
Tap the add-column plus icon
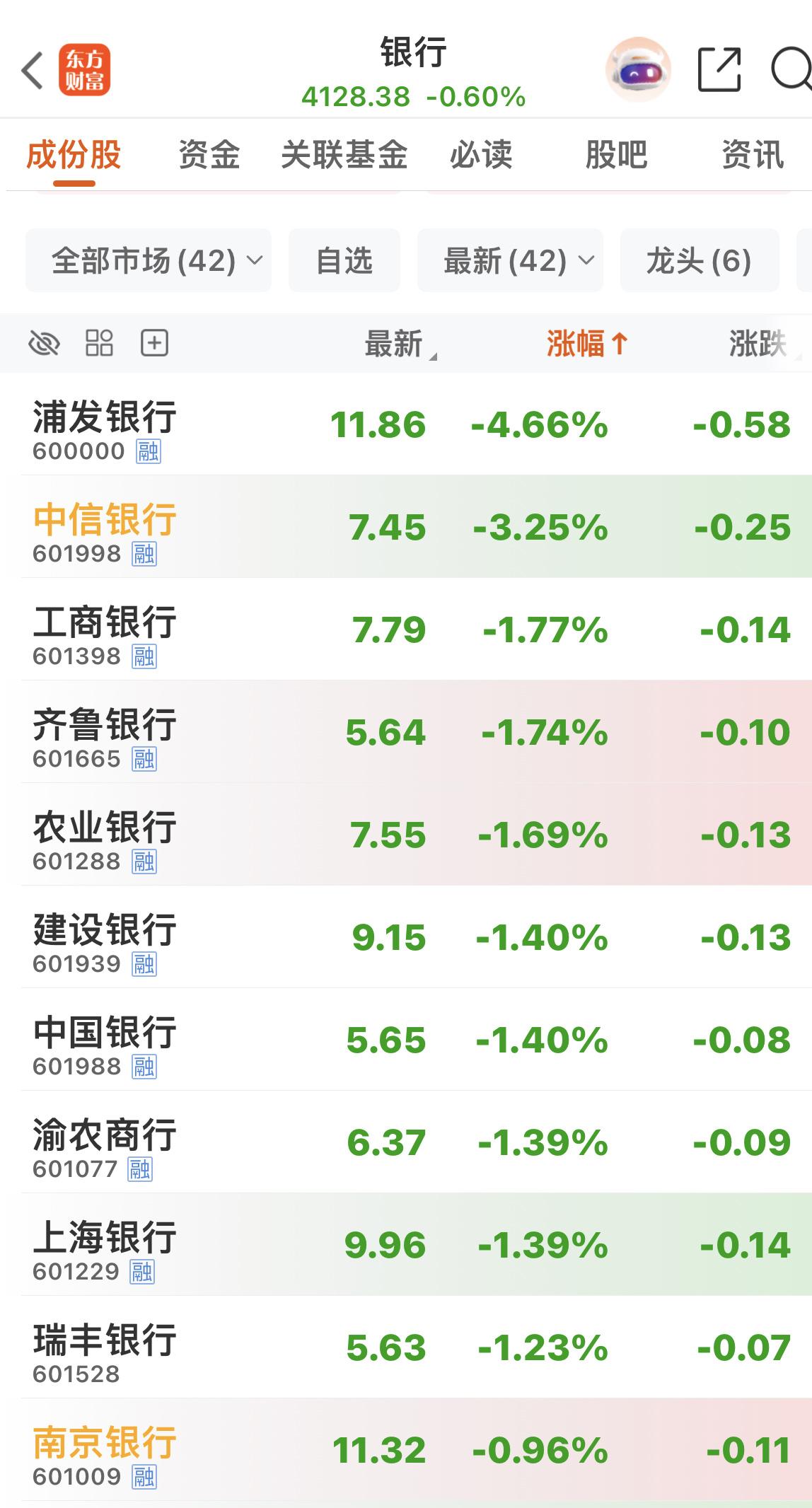coord(154,344)
